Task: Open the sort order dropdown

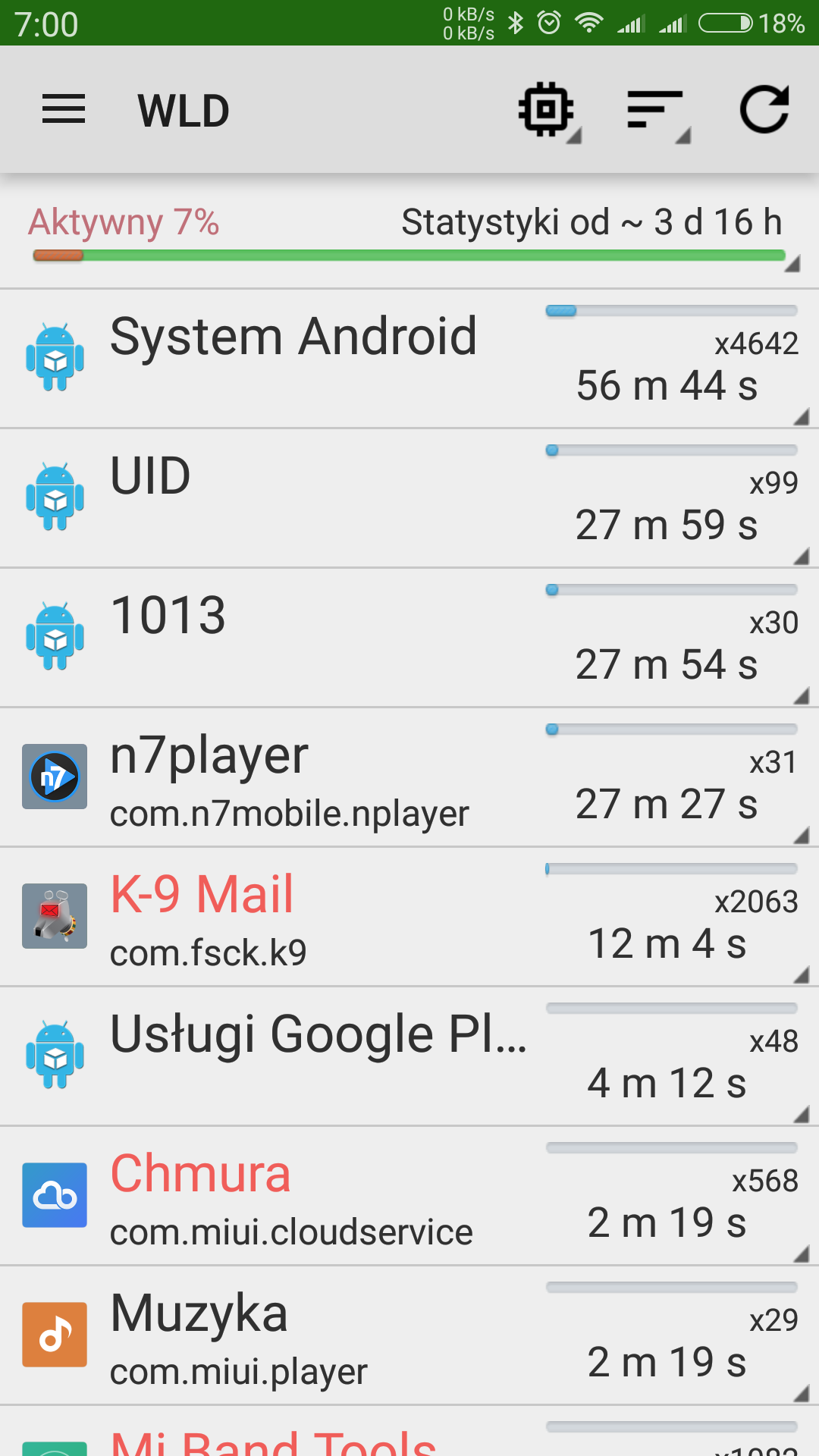Action: (x=657, y=110)
